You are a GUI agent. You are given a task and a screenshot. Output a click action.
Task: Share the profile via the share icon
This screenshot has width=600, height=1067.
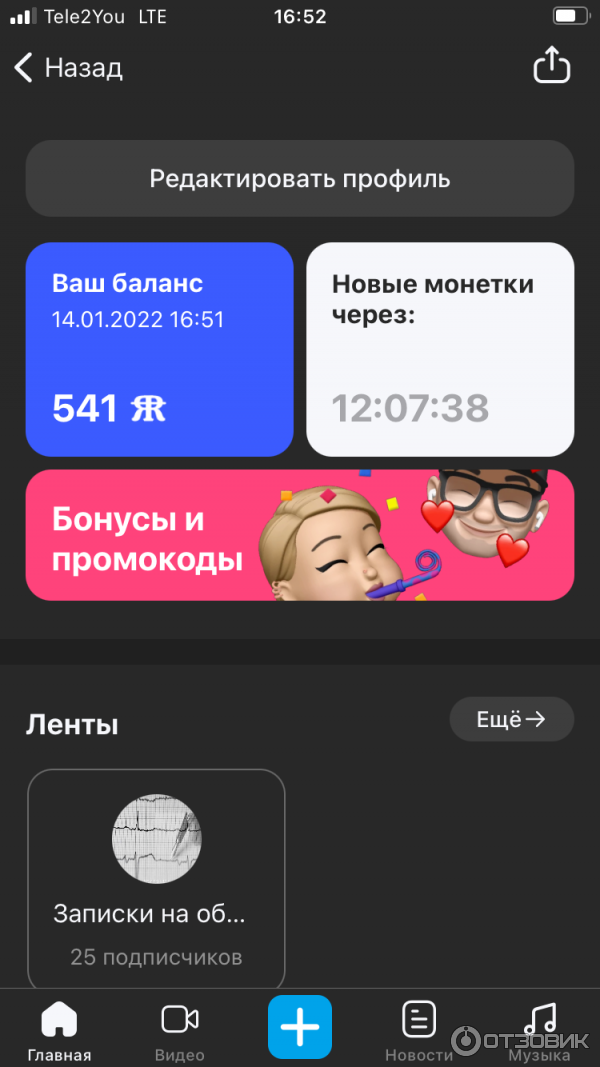551,66
